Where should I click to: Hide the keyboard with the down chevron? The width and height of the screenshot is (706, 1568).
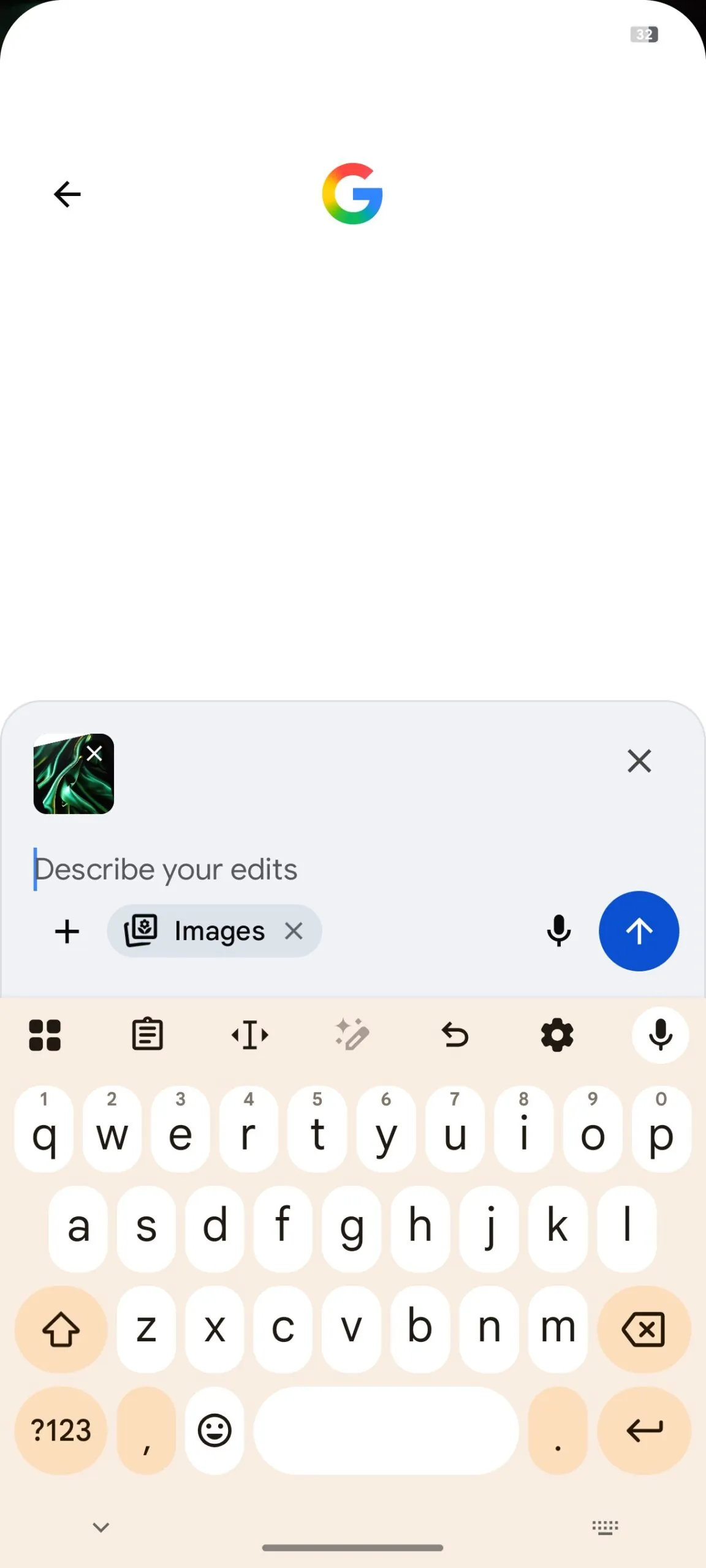tap(101, 1528)
